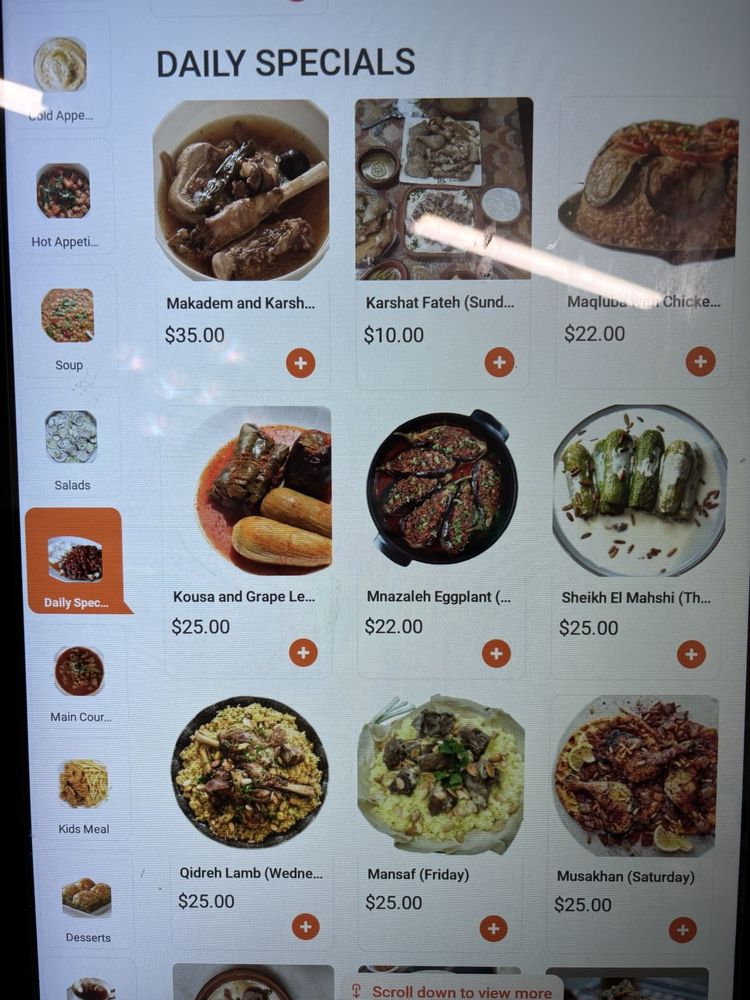
Task: Add Kousa and Grape Leaves to order
Action: pos(303,653)
